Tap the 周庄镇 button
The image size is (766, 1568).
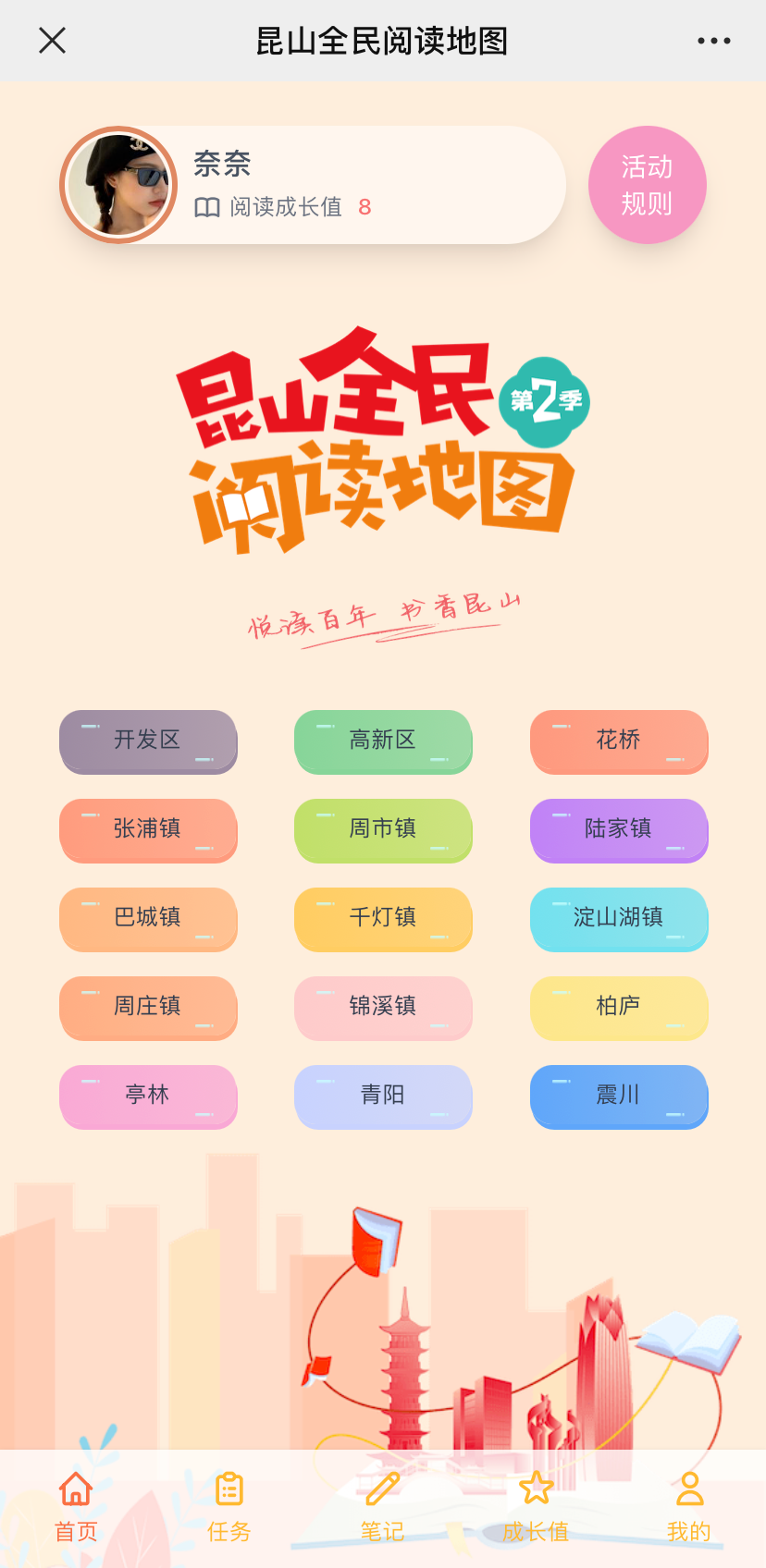coord(148,1007)
